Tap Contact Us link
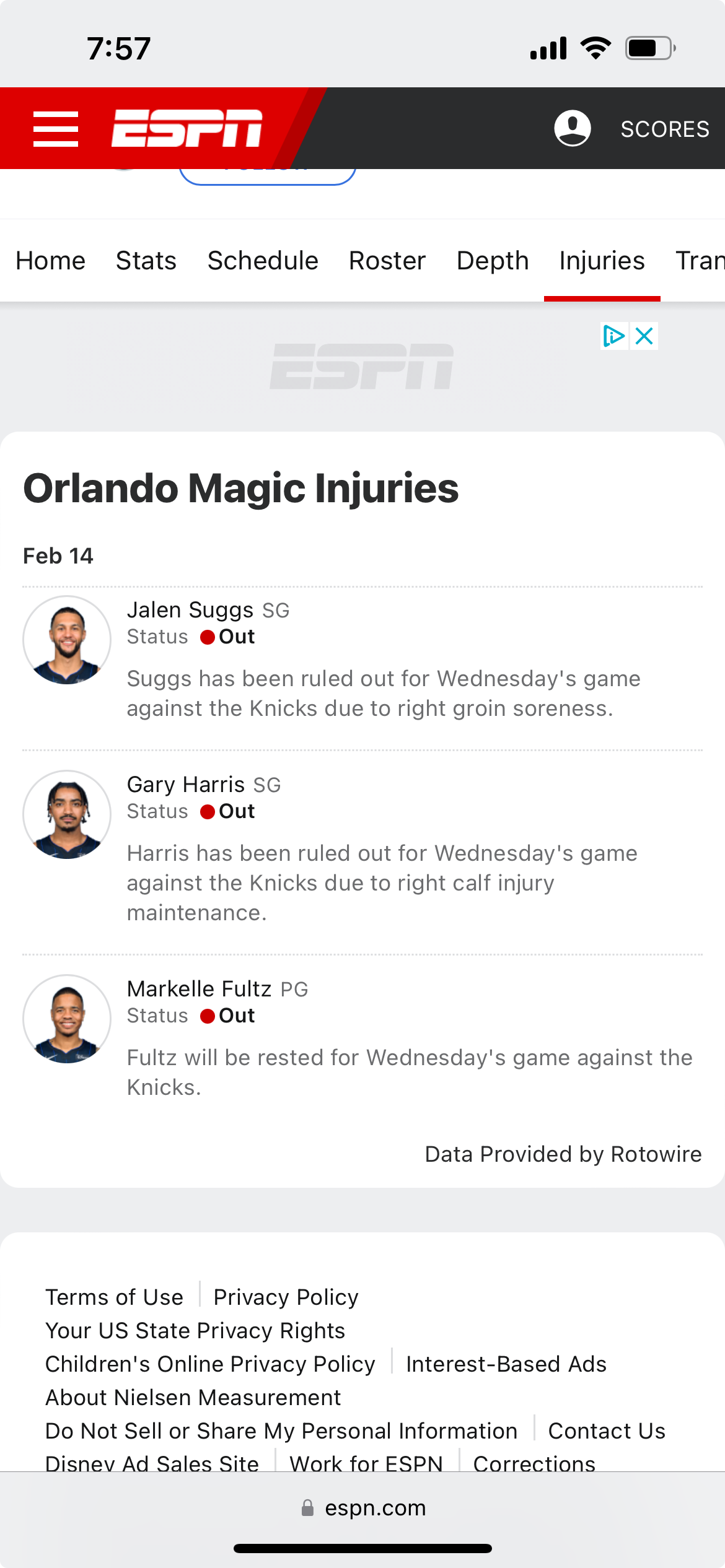 (607, 1431)
